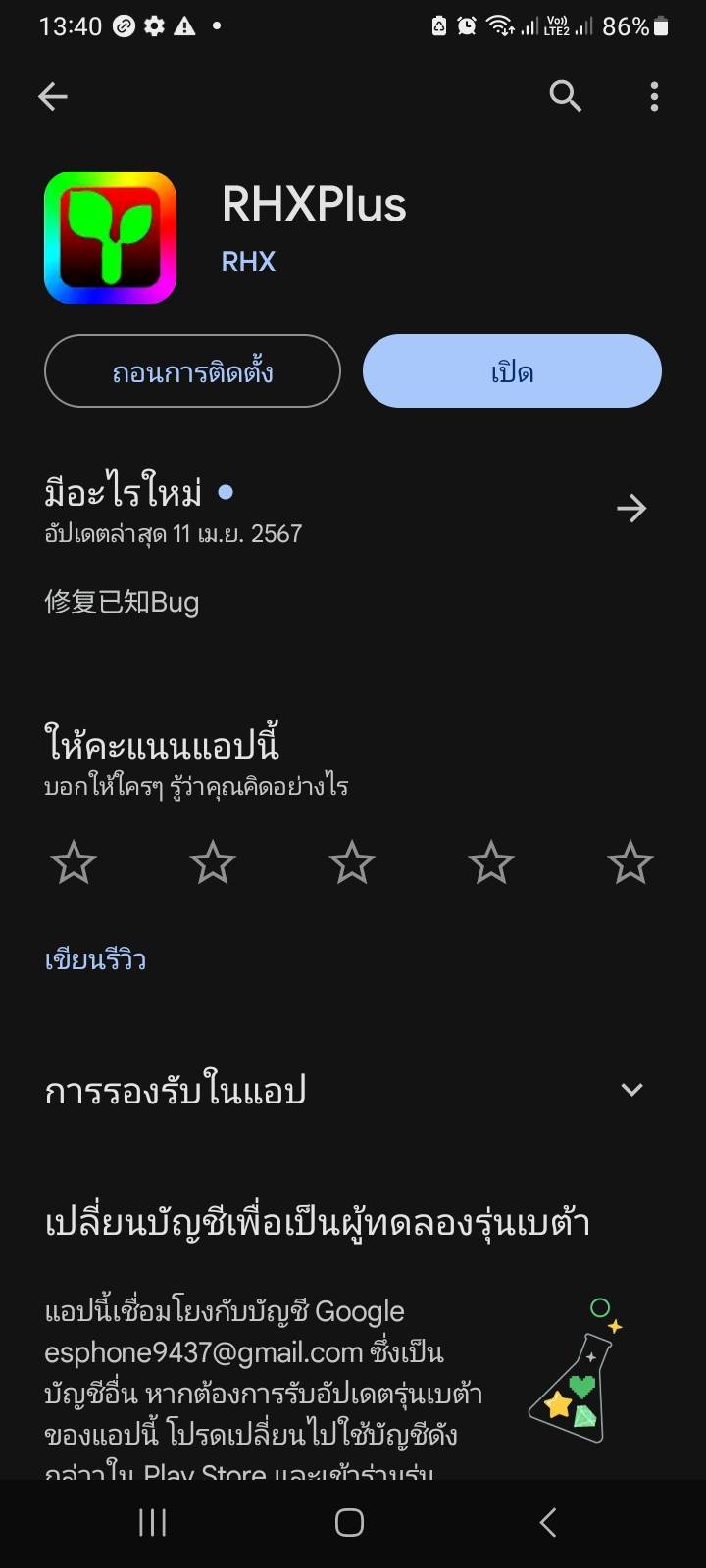Open Play Store search

[x=566, y=96]
